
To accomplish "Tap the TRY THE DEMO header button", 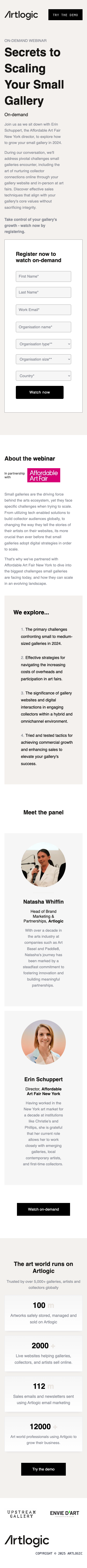I will click(65, 15).
